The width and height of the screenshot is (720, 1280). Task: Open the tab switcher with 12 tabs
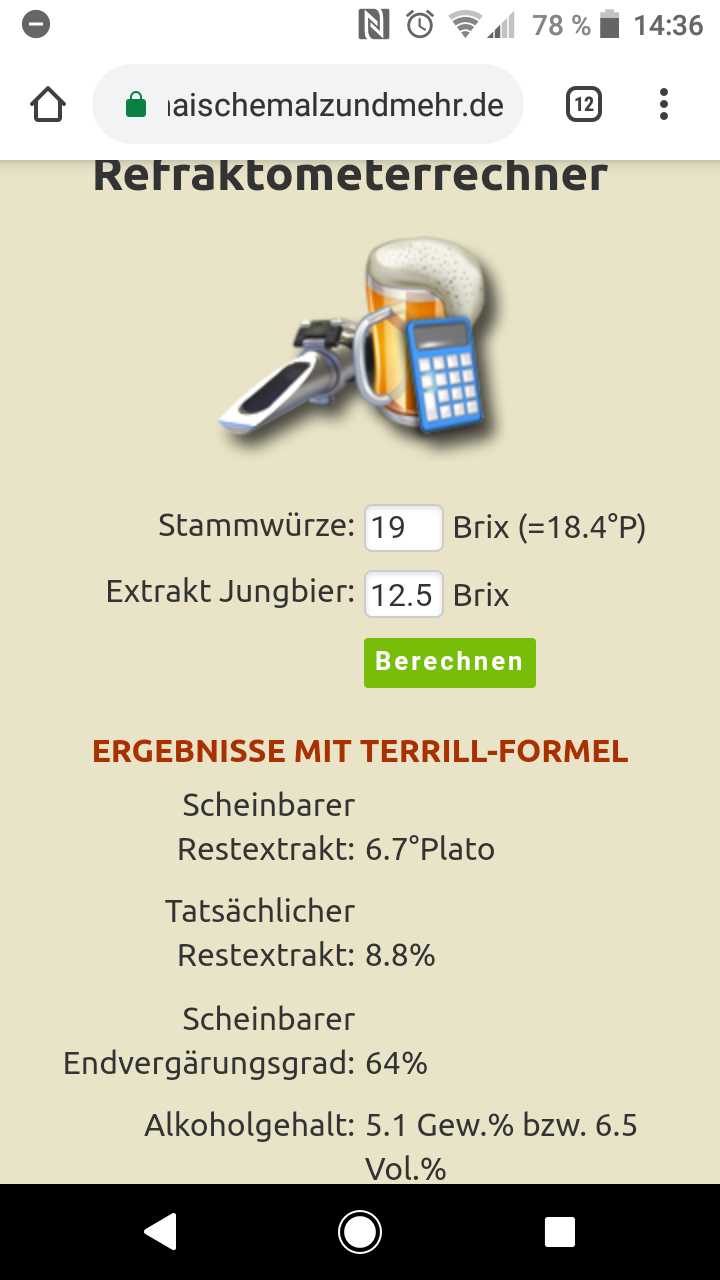584,104
